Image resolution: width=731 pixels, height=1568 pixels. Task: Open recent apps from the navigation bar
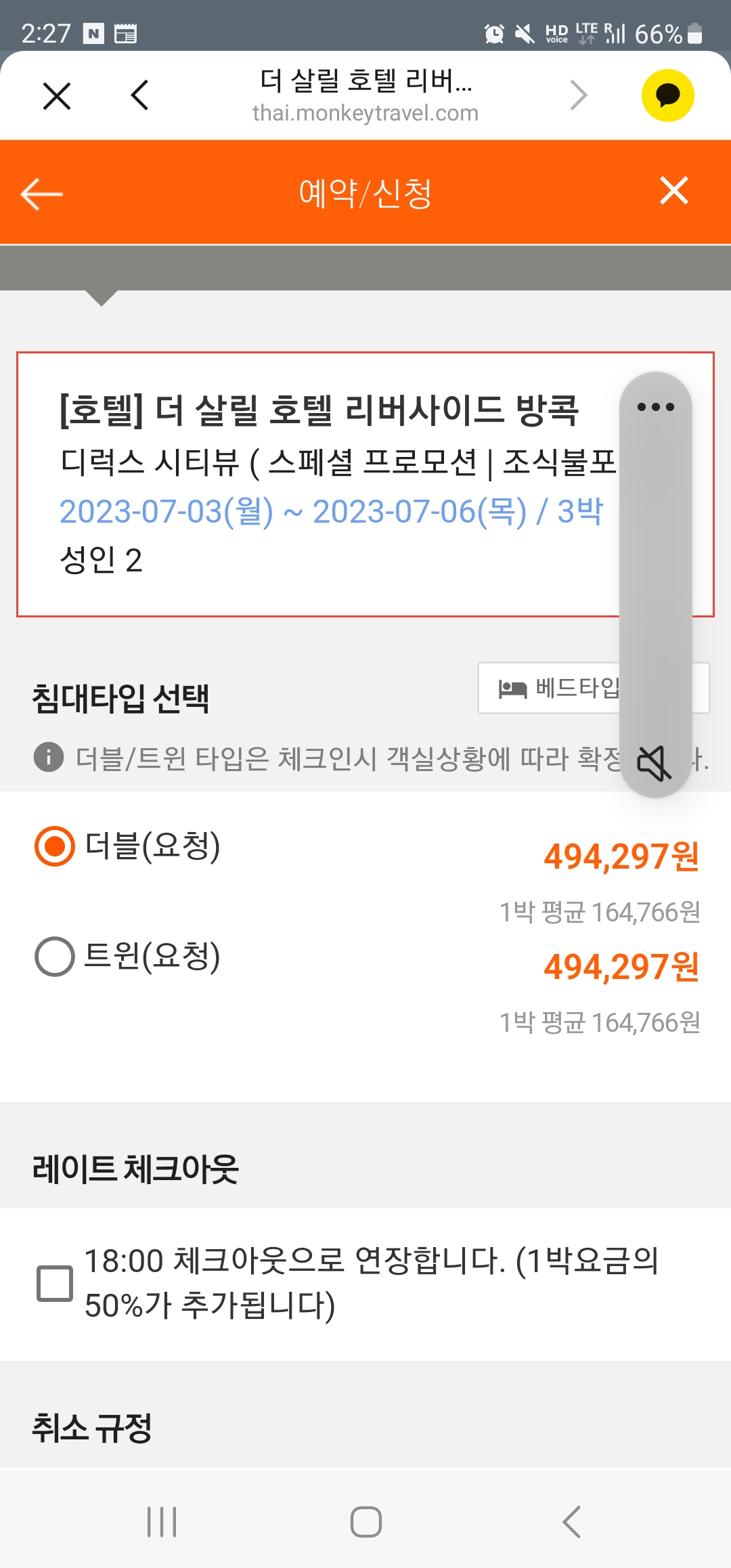point(162,1522)
